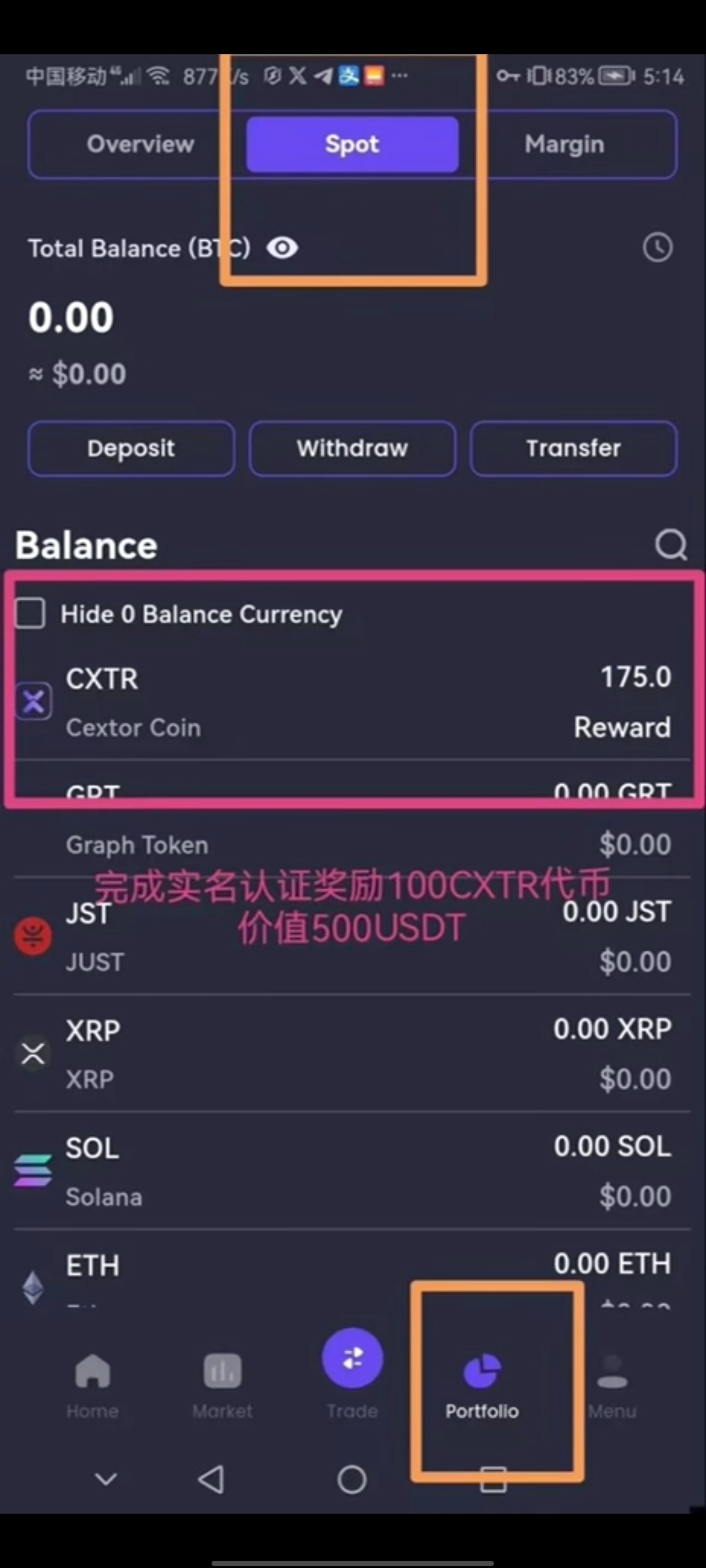Open the history clock icon
Image resolution: width=706 pixels, height=1568 pixels.
point(657,248)
